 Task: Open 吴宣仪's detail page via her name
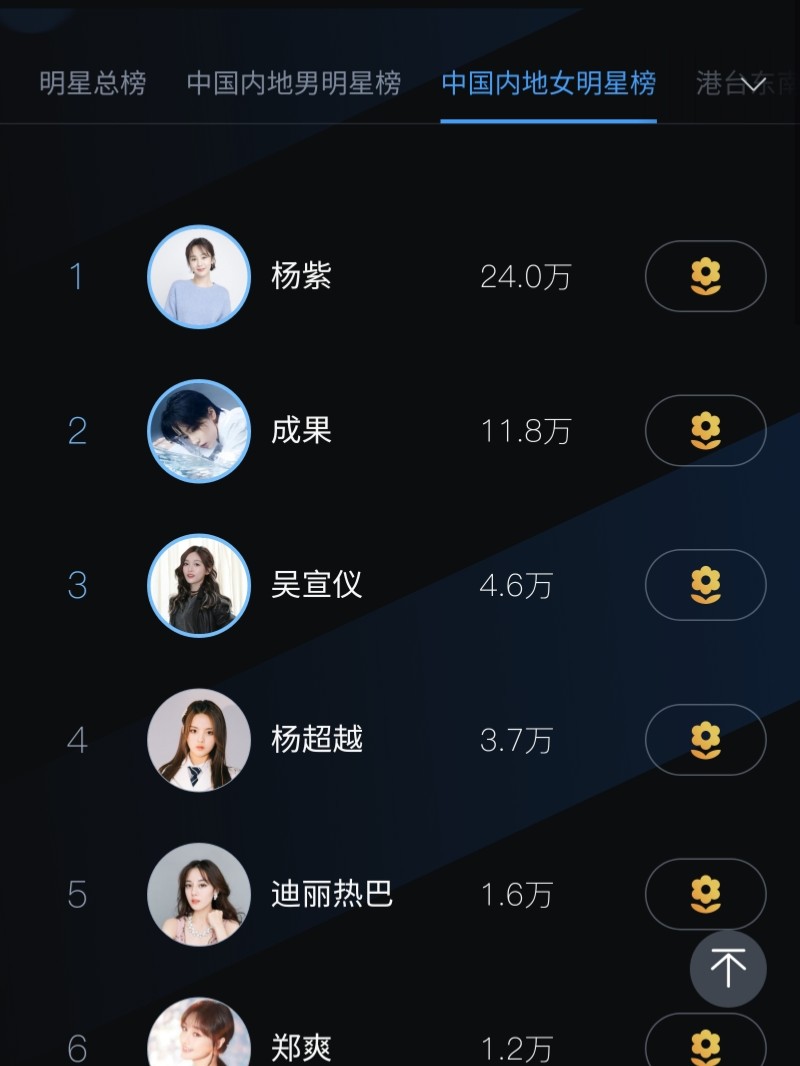coord(315,586)
